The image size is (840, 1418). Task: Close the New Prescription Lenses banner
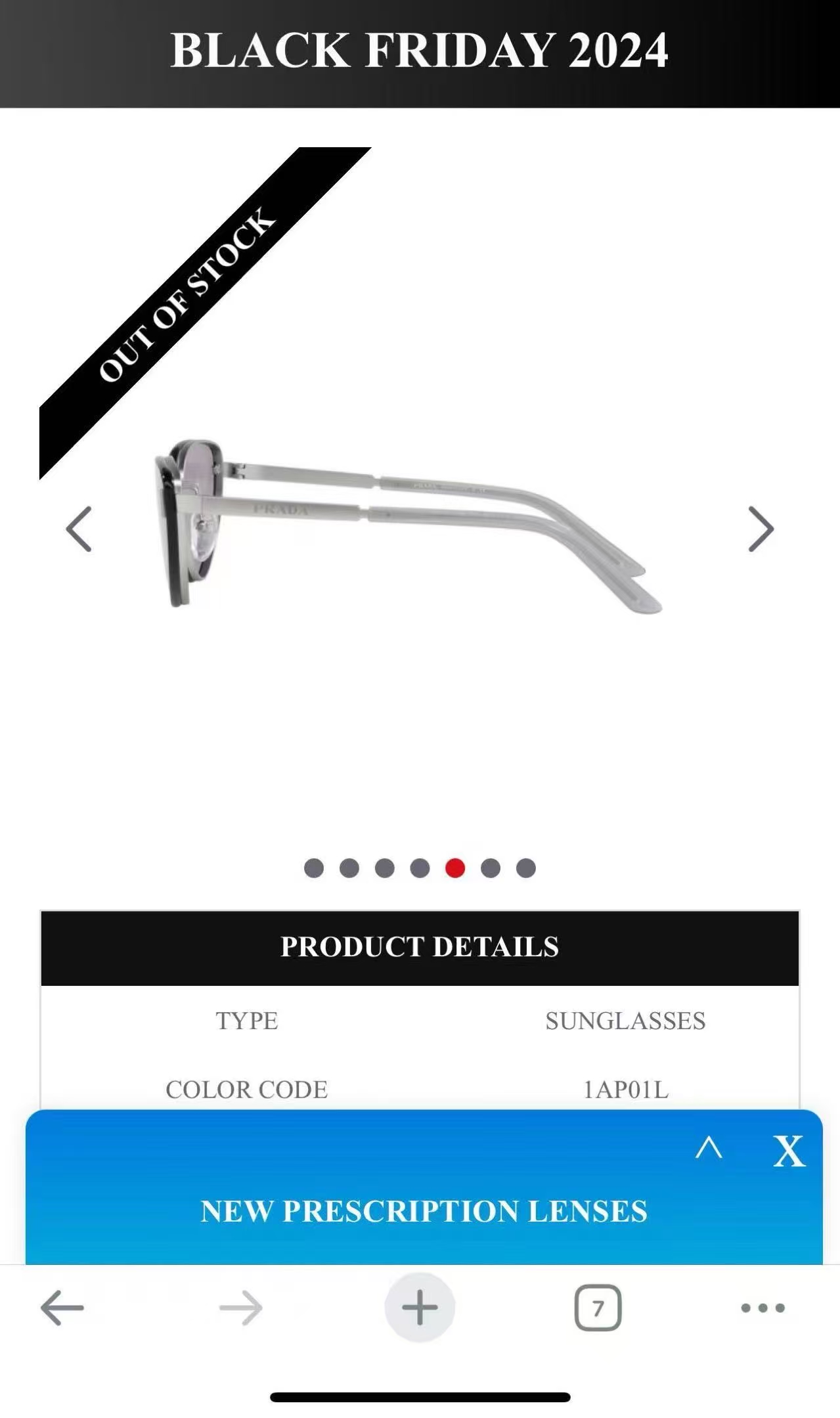789,1151
